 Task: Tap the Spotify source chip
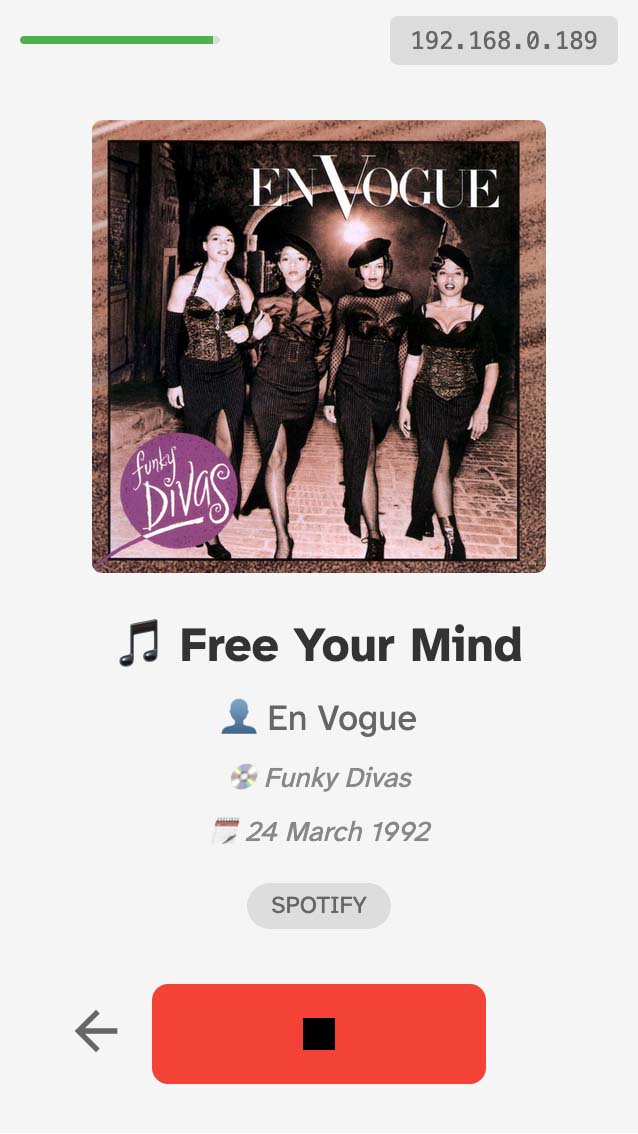point(318,906)
